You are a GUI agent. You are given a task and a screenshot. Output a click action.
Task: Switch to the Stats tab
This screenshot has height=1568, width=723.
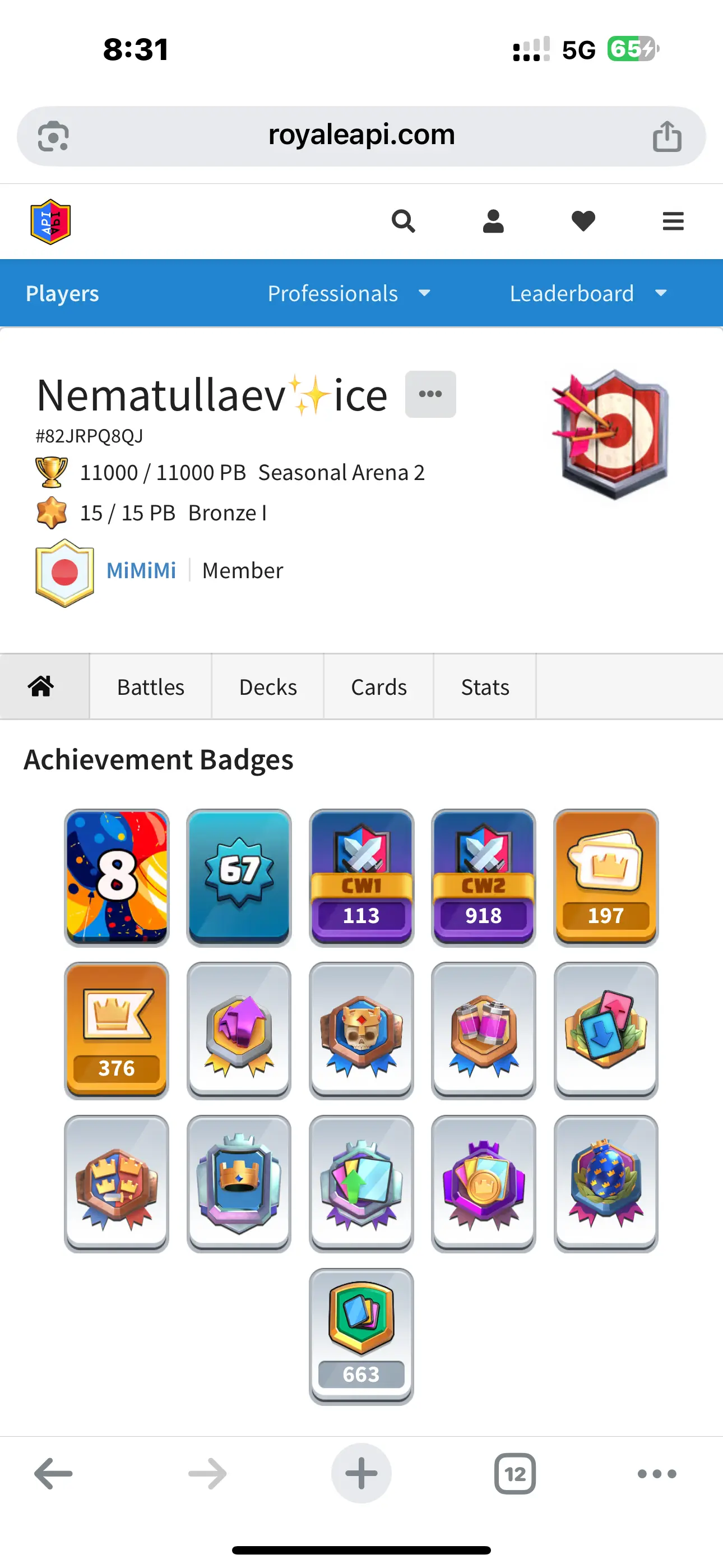pyautogui.click(x=485, y=687)
